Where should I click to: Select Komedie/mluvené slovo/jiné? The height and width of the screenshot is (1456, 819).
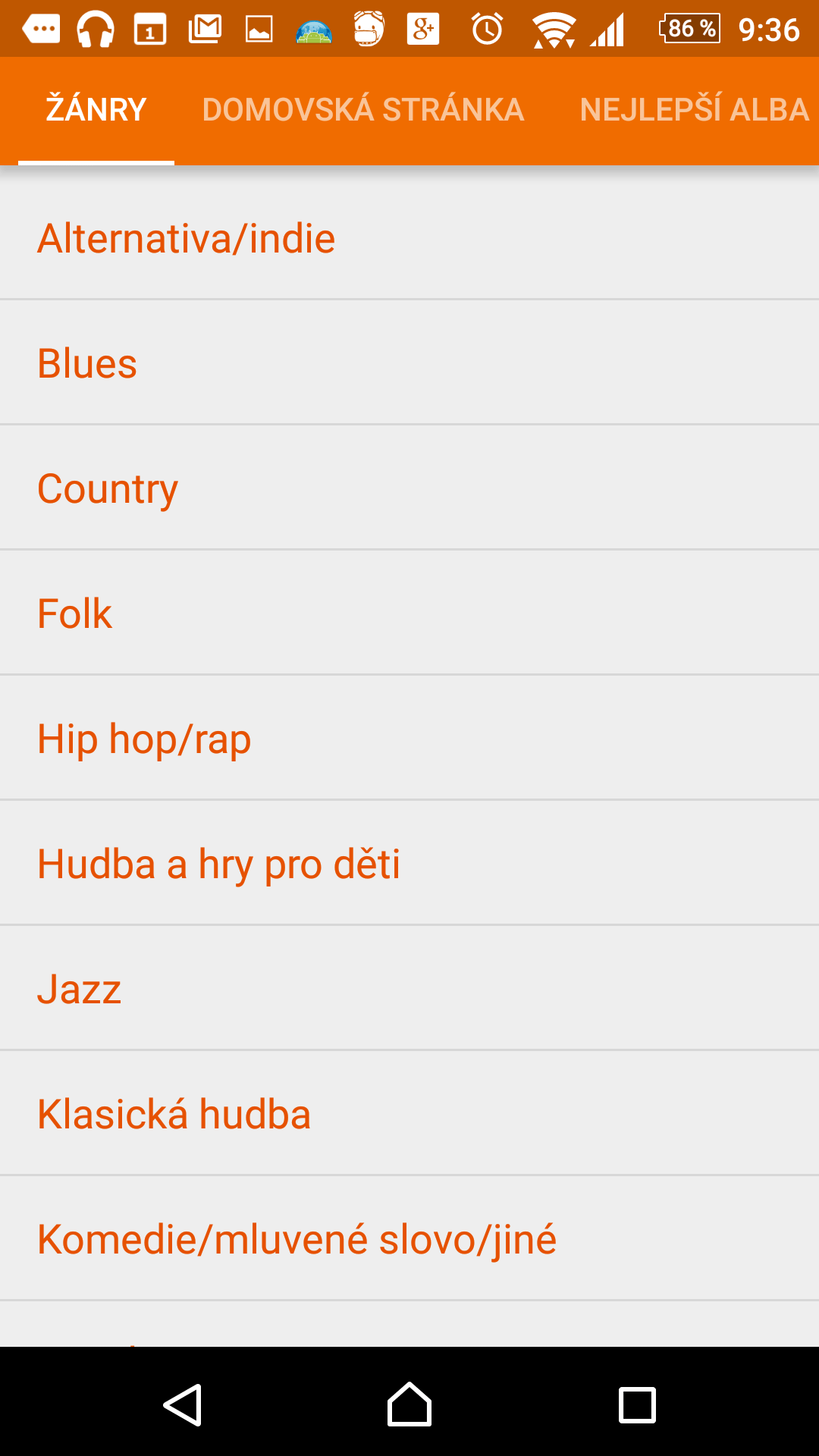(409, 1238)
